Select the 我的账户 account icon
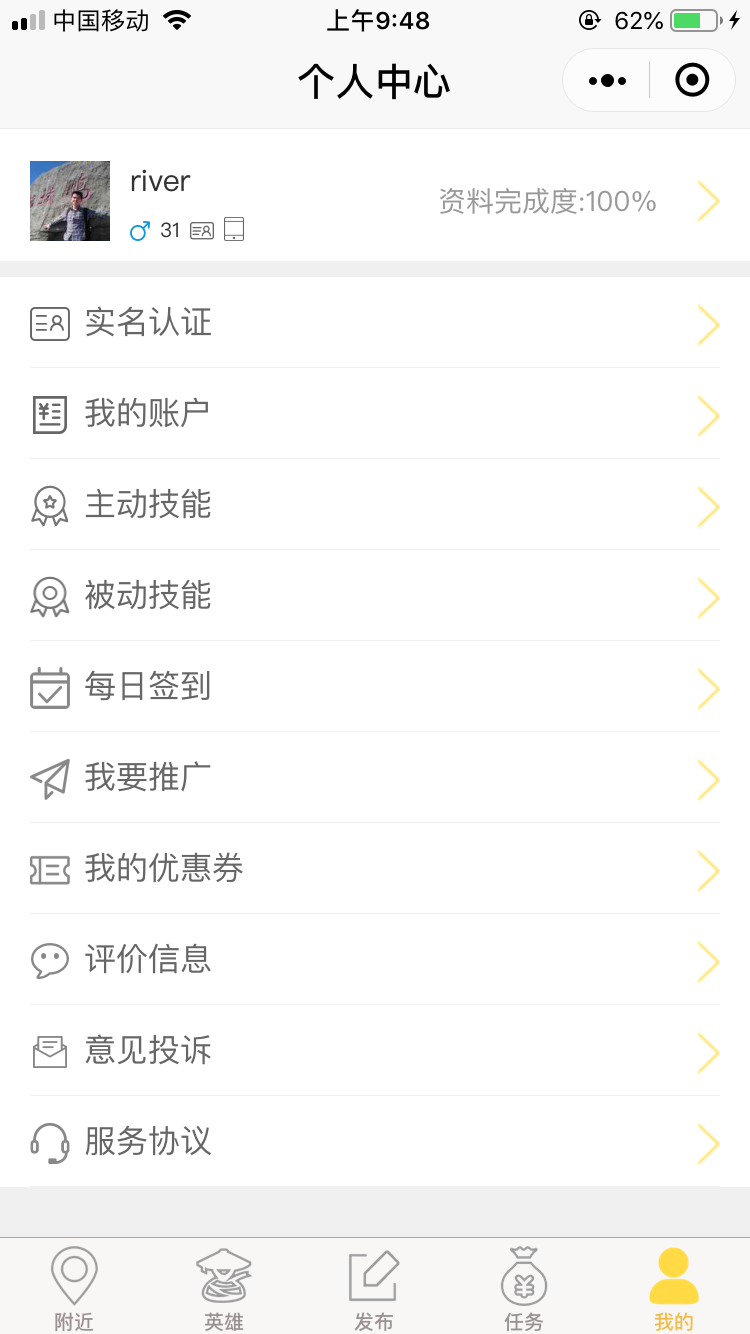This screenshot has width=750, height=1334. click(50, 415)
